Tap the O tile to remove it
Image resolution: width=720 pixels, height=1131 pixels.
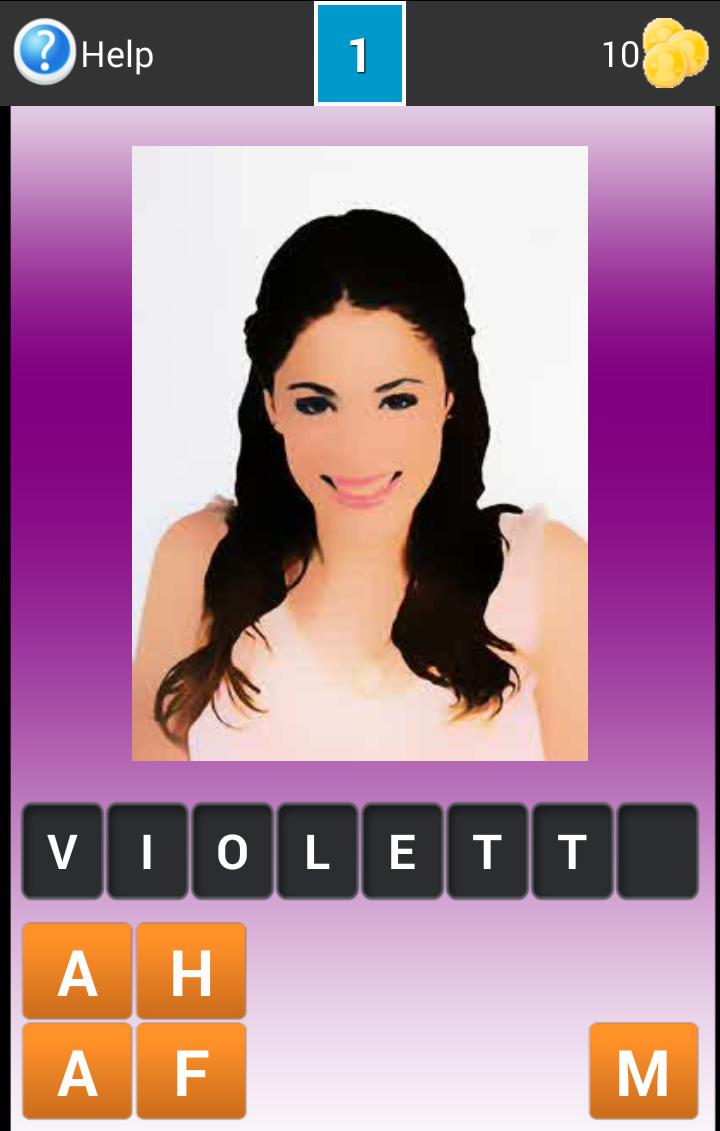pos(232,850)
